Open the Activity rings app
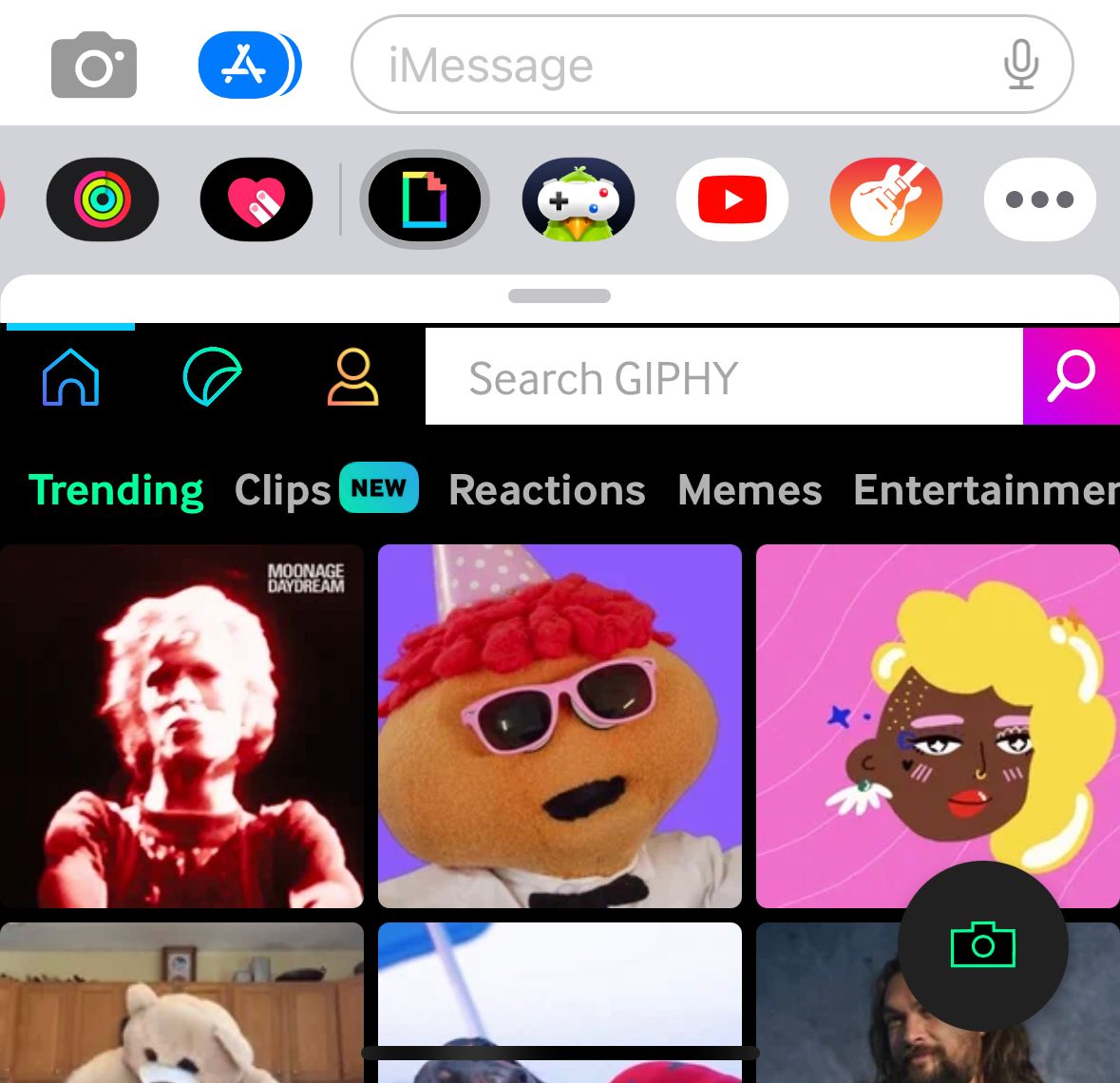The image size is (1120, 1083). 103,199
